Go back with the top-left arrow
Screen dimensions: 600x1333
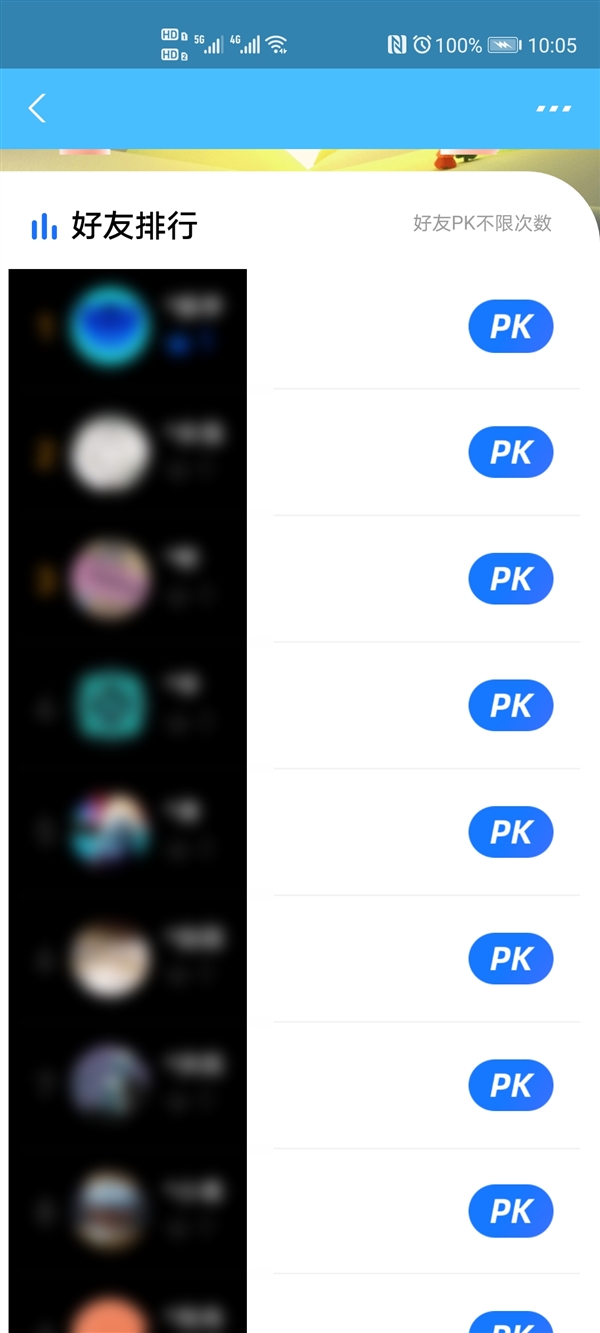coord(38,108)
